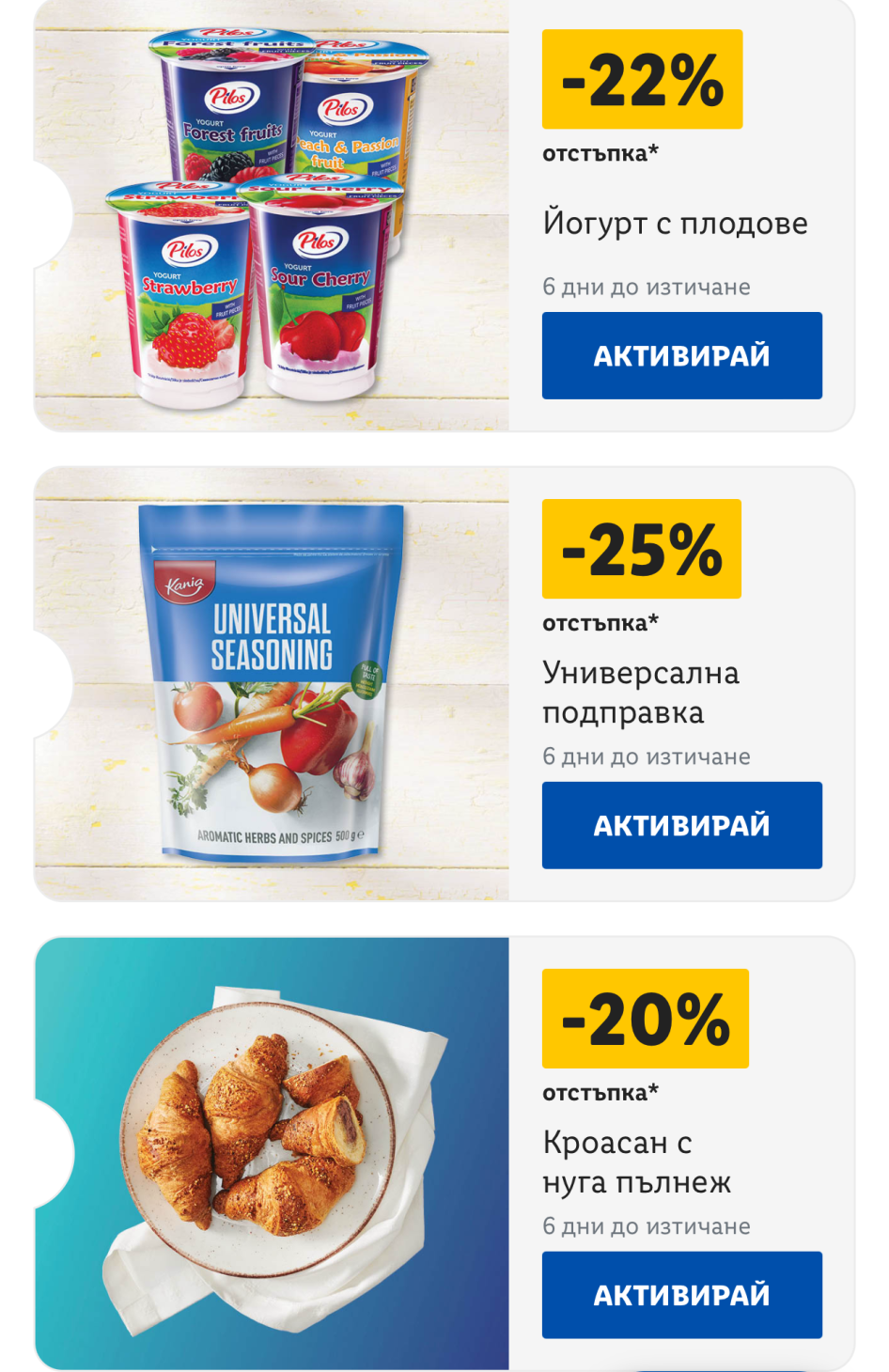
Task: Activate the 20% nougat croissant coupon
Action: [681, 1295]
